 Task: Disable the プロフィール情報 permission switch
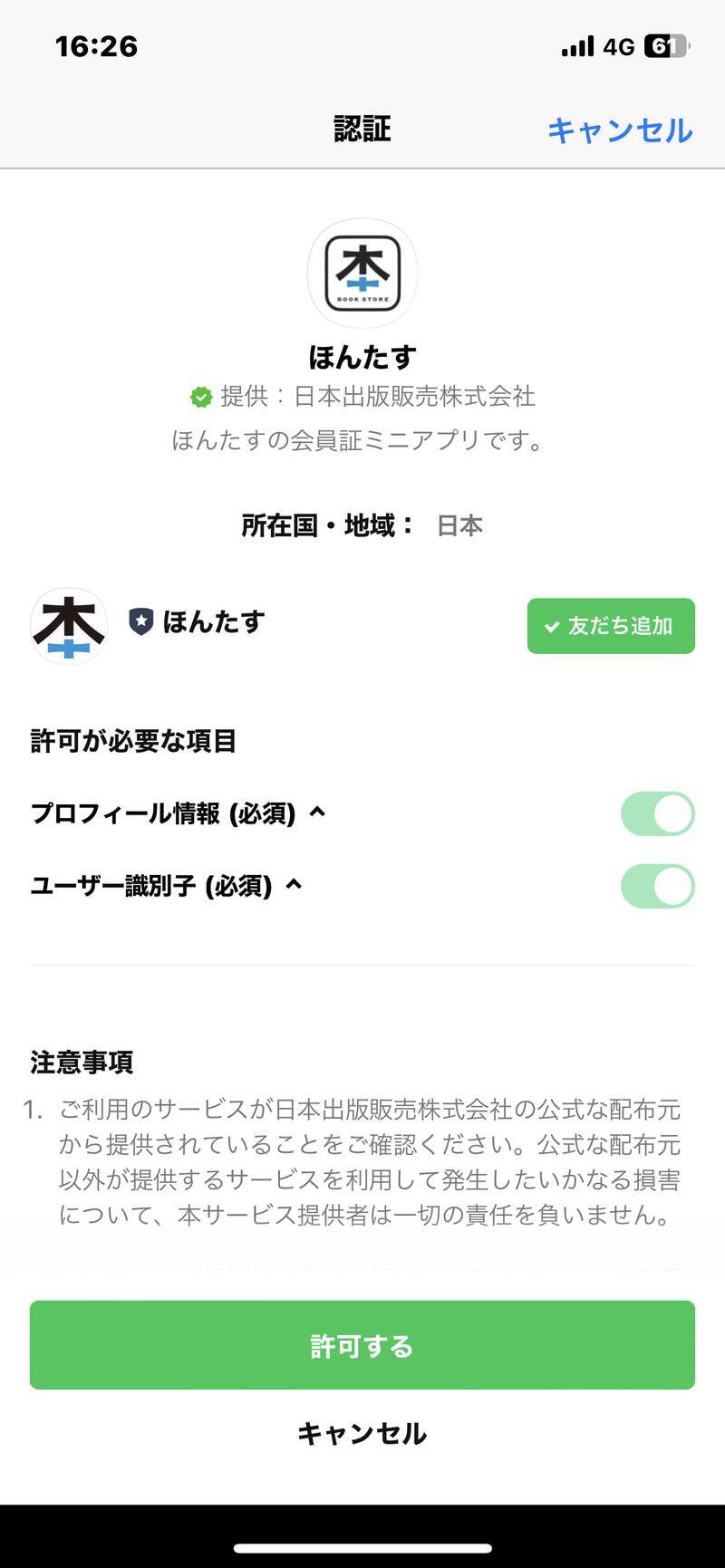pos(658,813)
